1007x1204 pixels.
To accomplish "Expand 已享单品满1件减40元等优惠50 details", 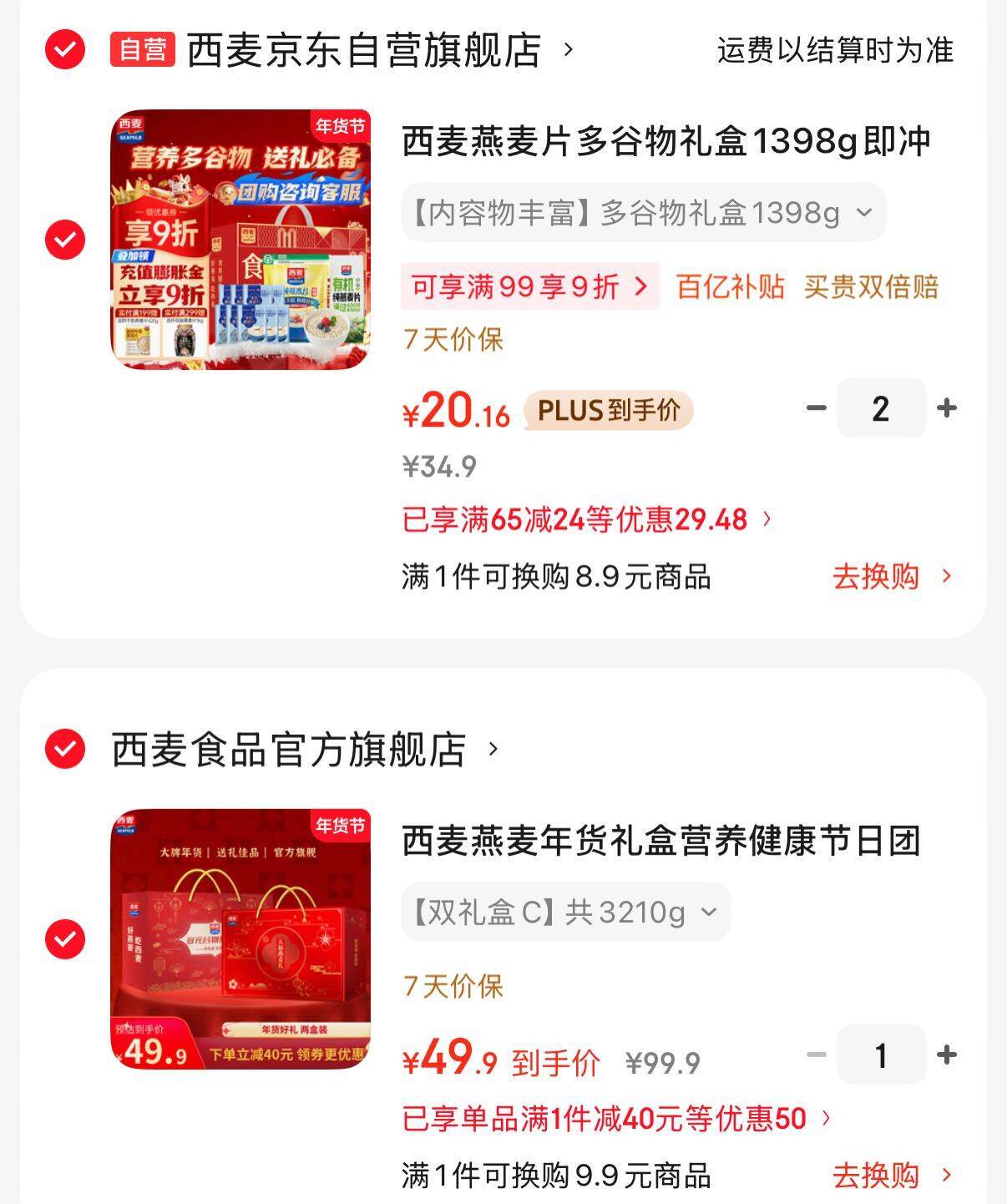I will click(616, 1119).
